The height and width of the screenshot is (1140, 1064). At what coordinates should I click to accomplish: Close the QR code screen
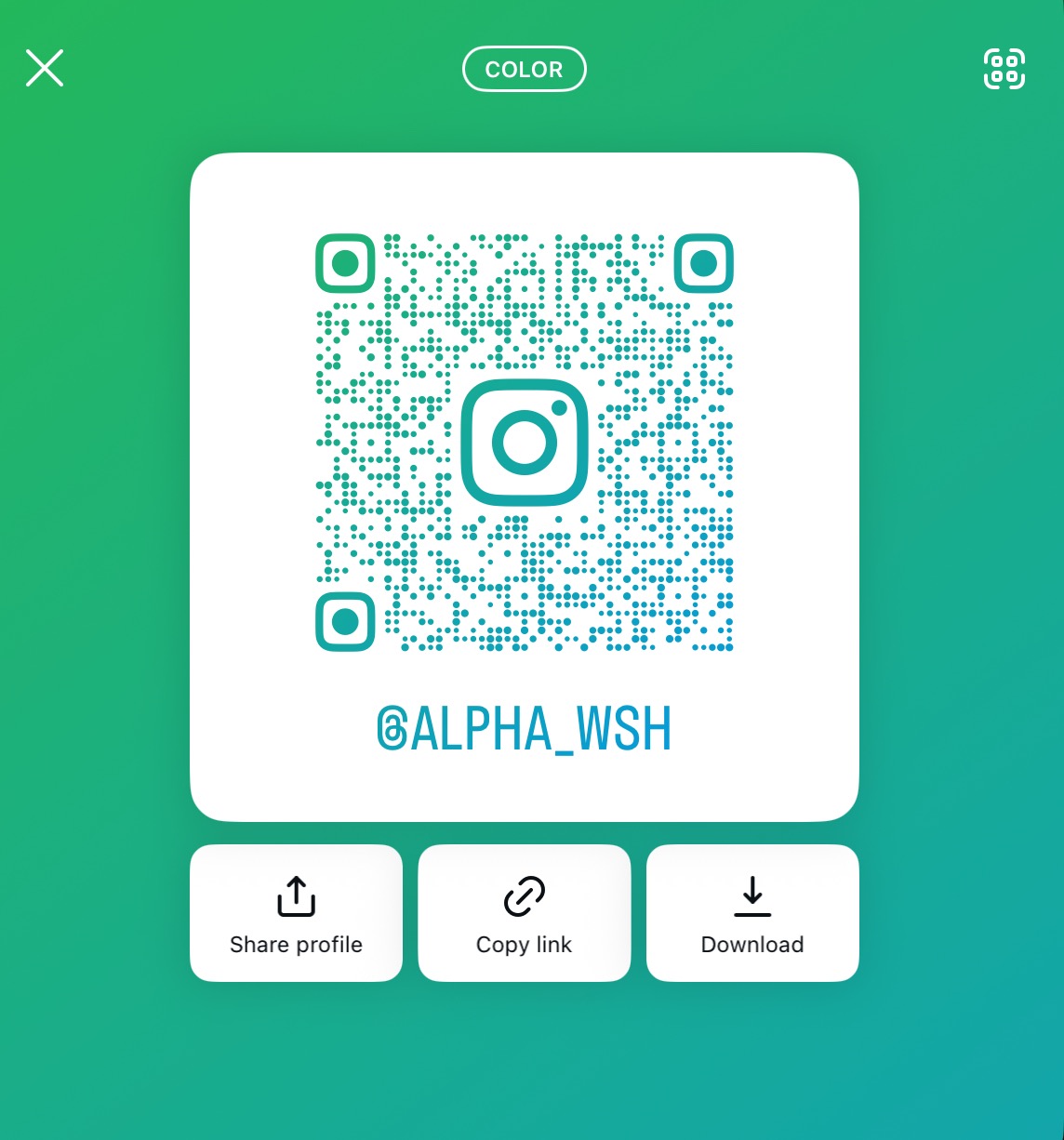click(x=45, y=69)
